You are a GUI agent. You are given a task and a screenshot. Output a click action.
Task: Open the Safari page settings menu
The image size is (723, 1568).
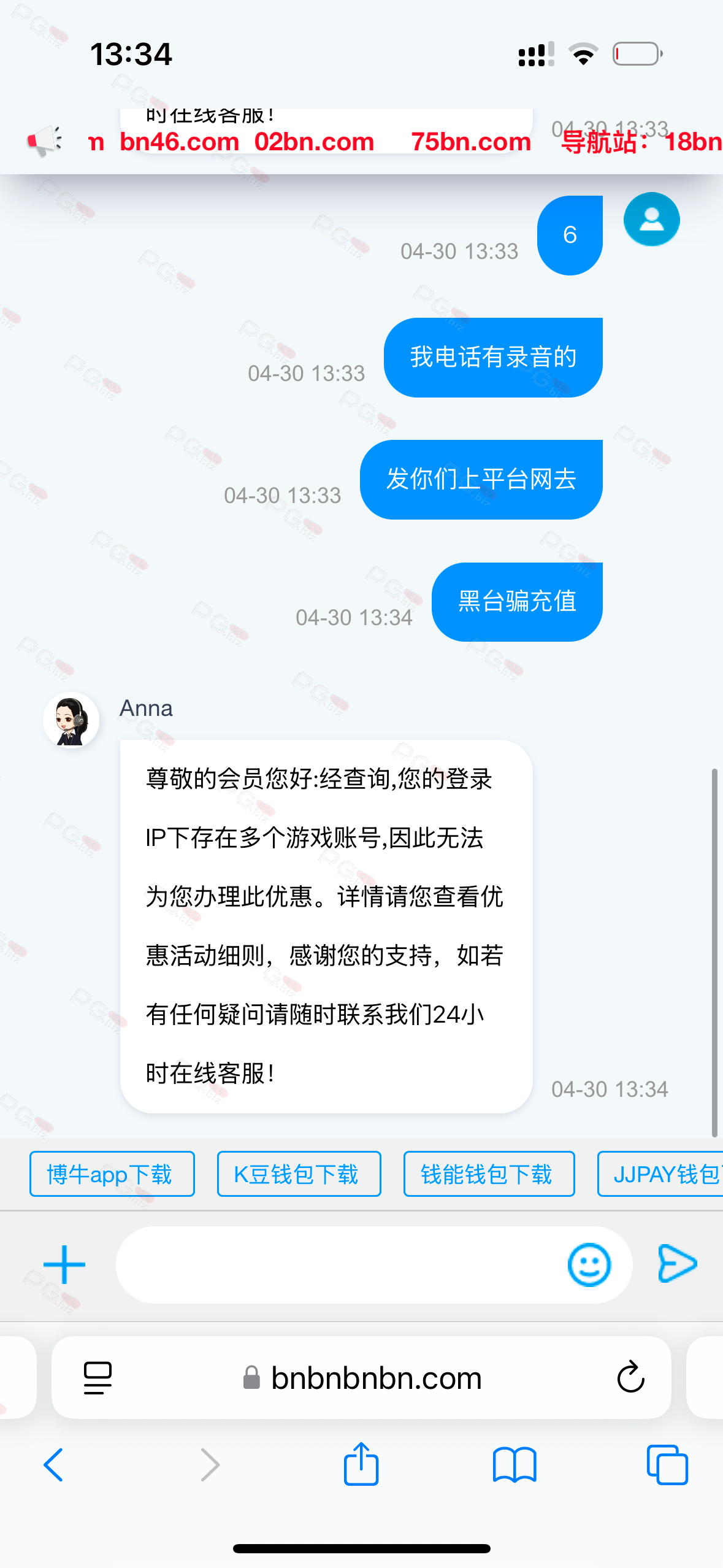pyautogui.click(x=98, y=1378)
